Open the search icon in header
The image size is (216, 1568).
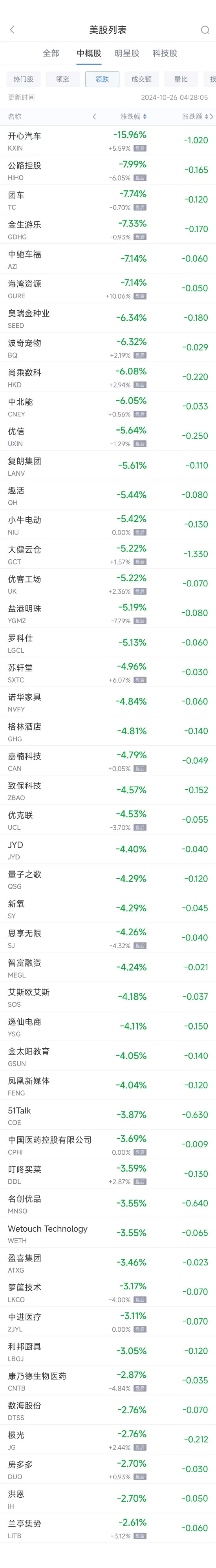point(205,30)
